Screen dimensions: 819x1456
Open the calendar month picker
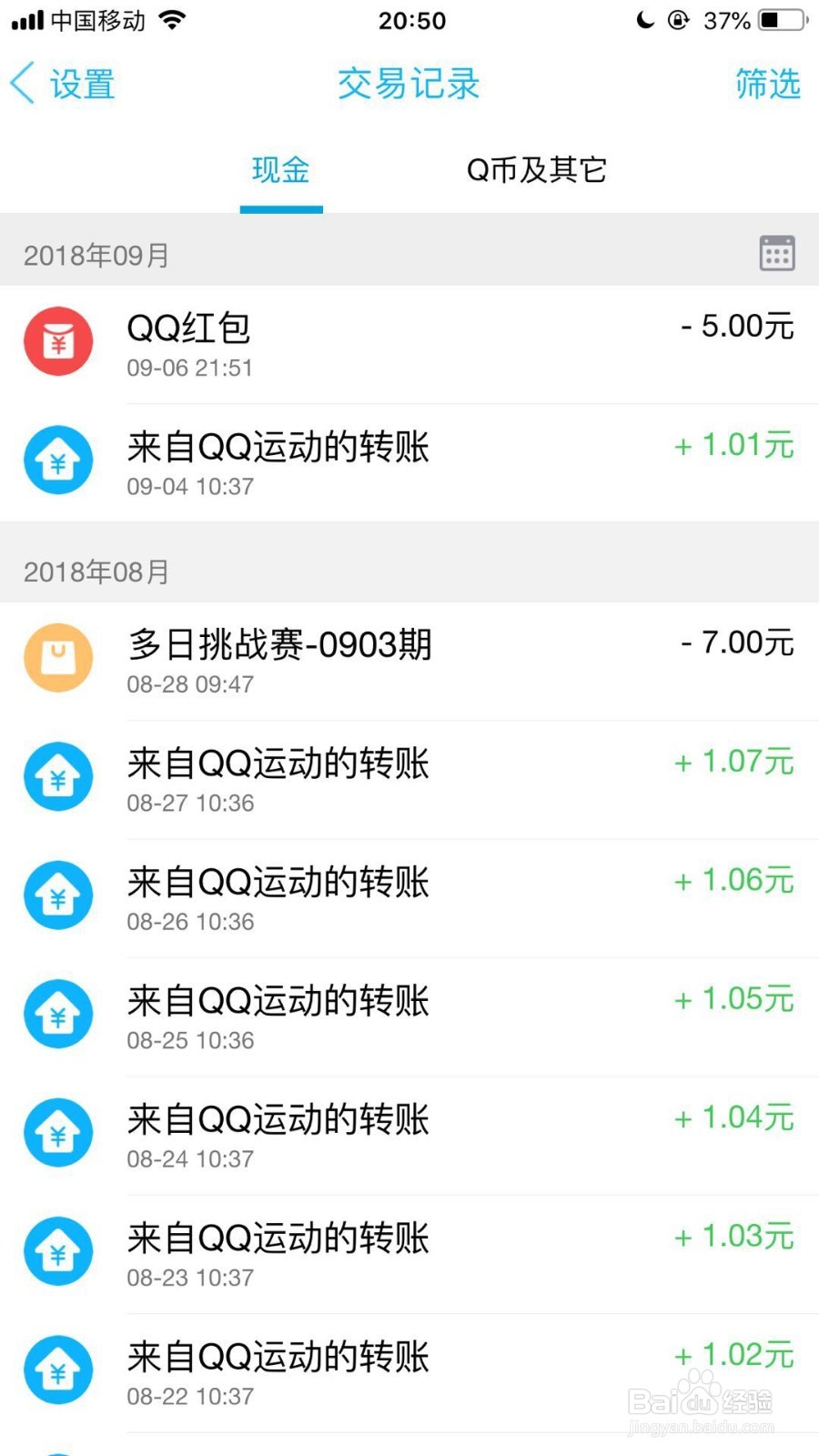776,254
